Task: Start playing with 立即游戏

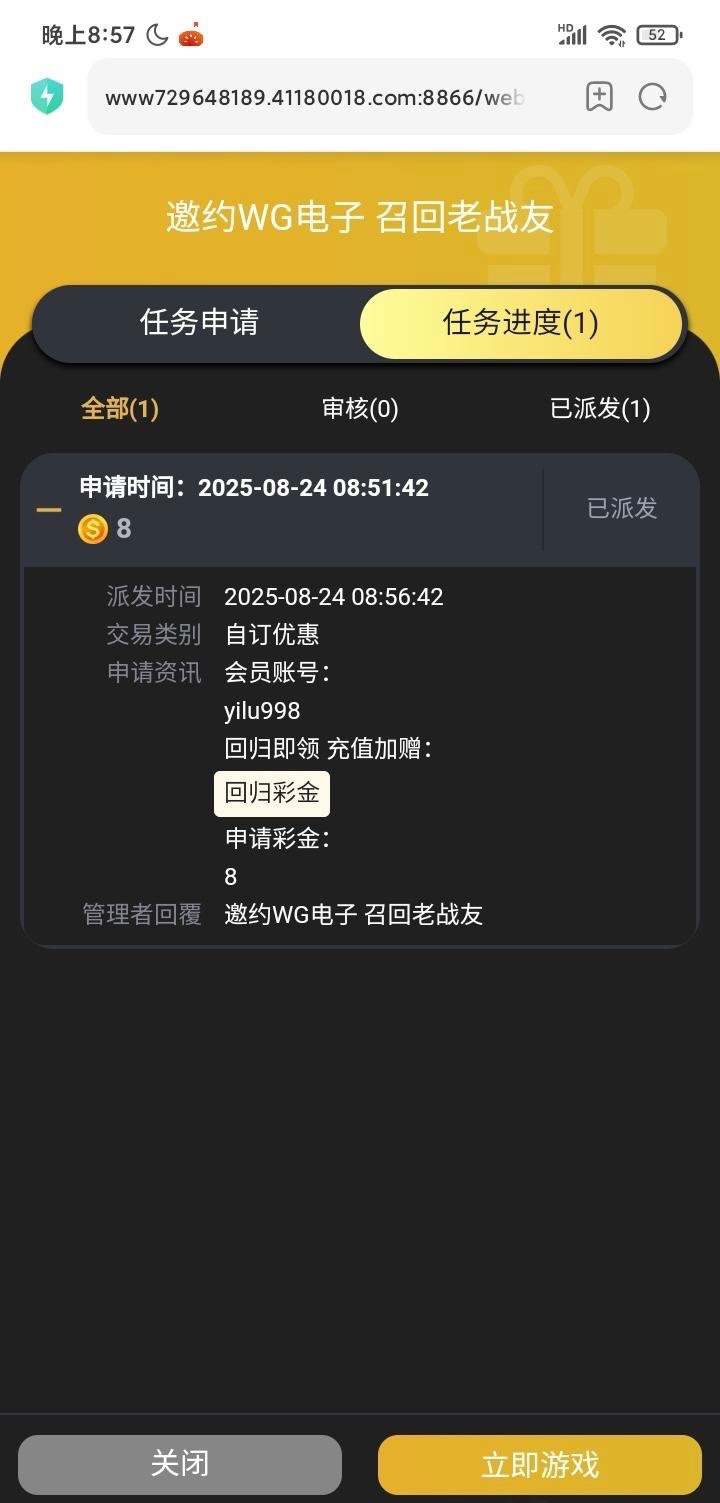Action: (x=540, y=1465)
